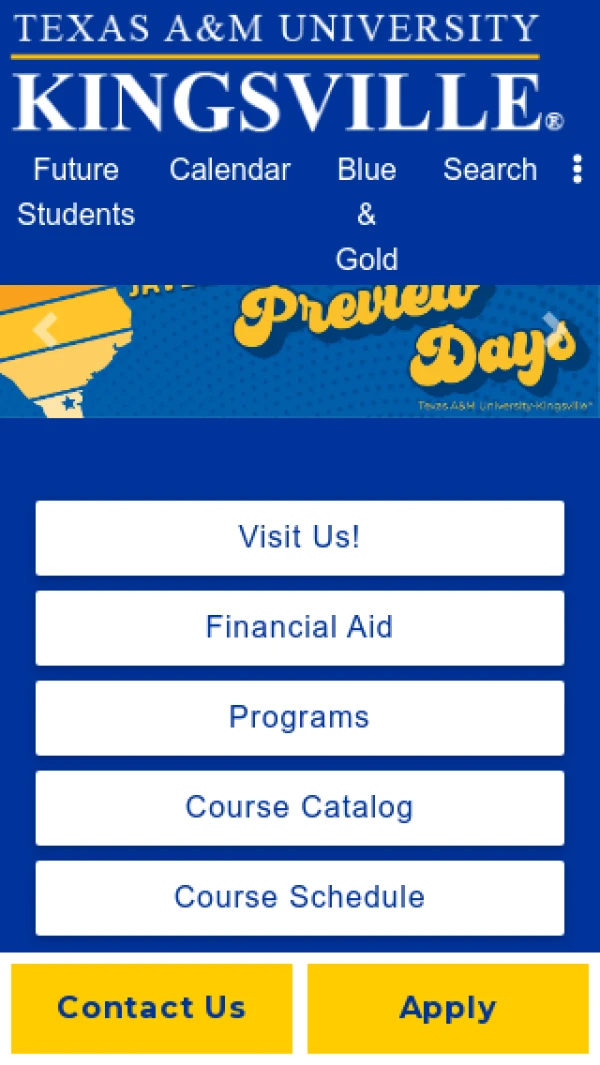The image size is (600, 1065).
Task: Go to the Calendar page
Action: [230, 170]
